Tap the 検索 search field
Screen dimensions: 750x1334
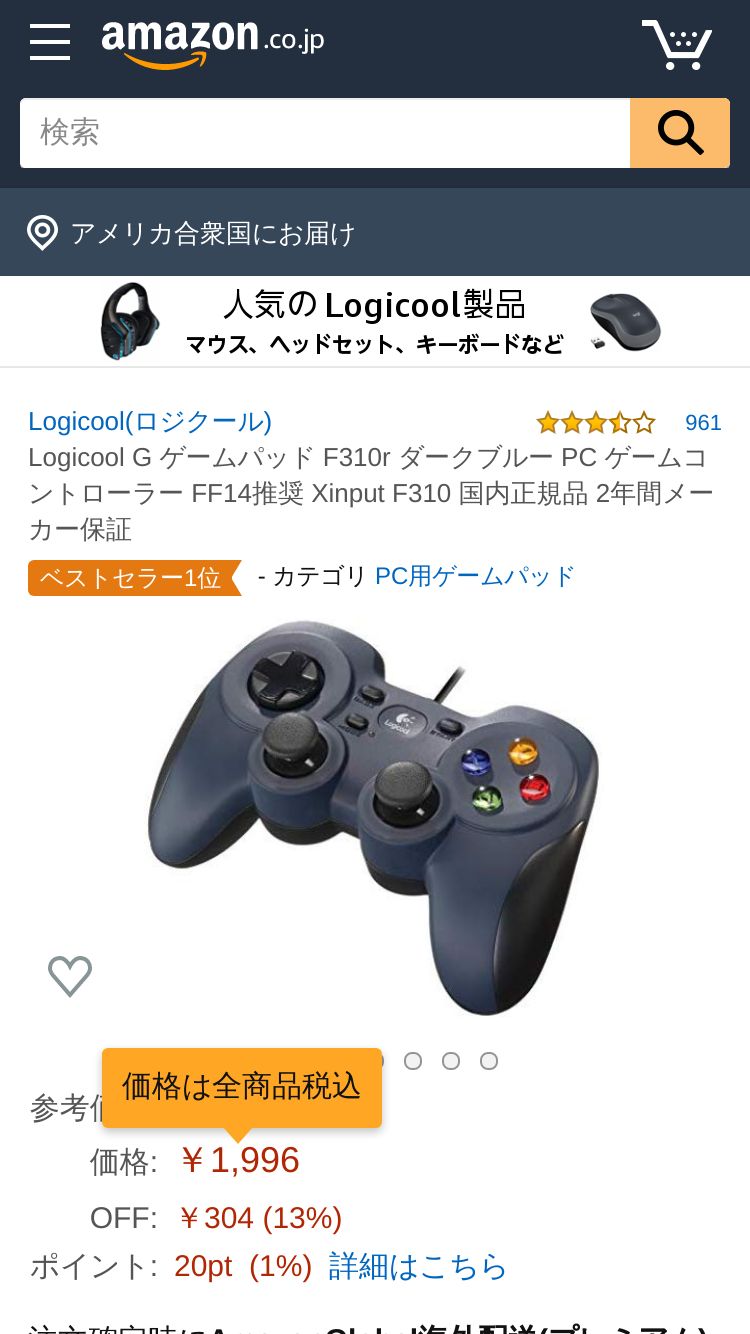pyautogui.click(x=325, y=133)
